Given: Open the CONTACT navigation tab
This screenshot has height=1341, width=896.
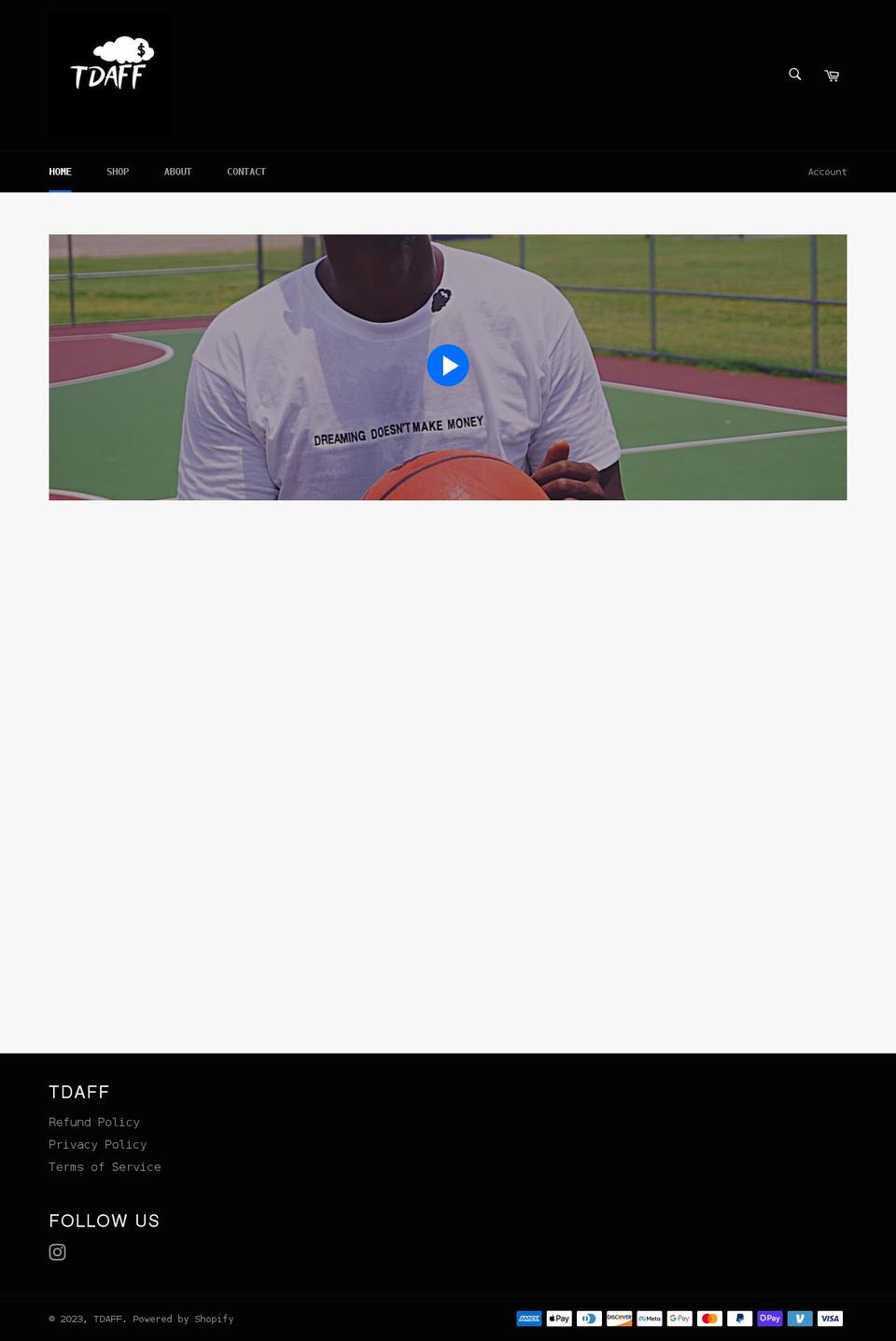Looking at the screenshot, I should coord(245,172).
